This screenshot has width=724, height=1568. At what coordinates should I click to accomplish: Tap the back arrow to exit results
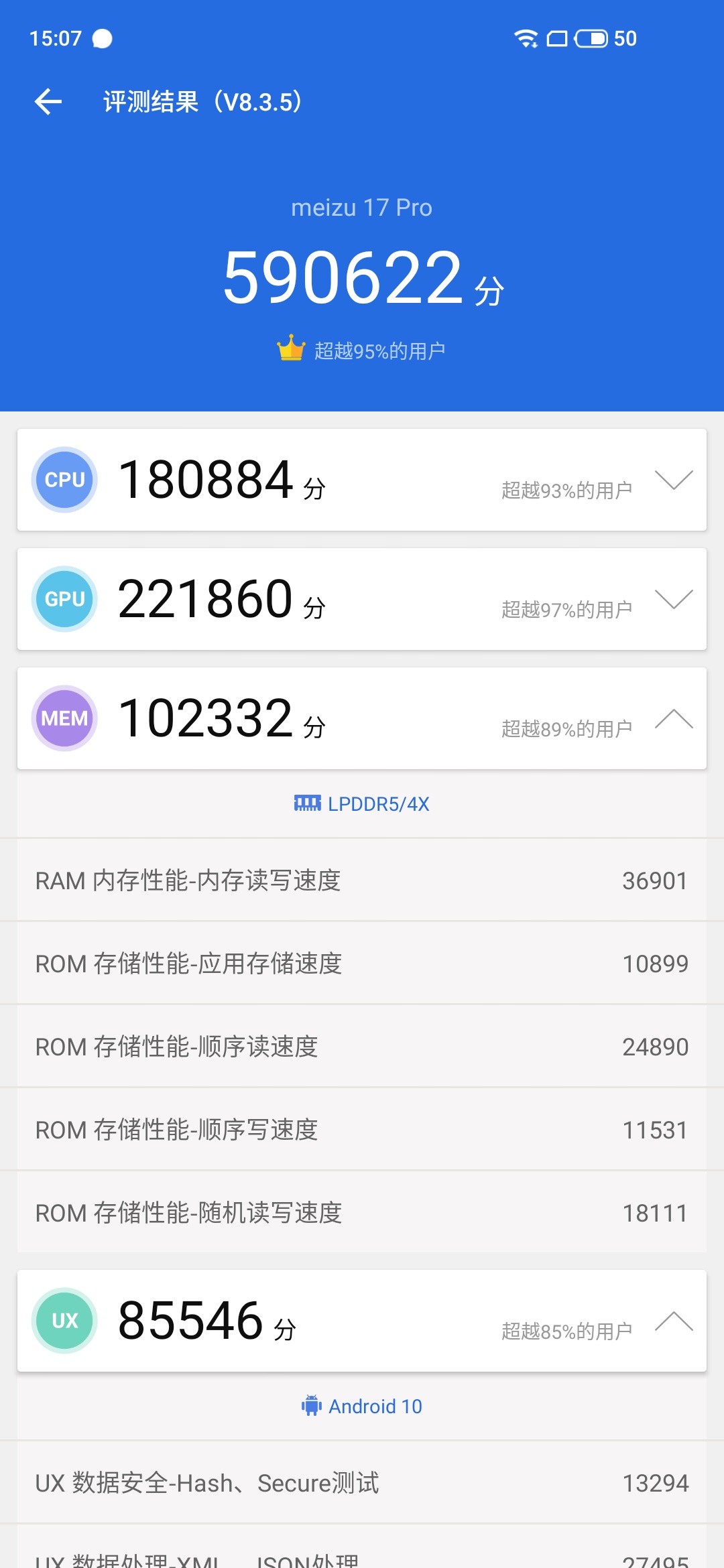pyautogui.click(x=47, y=102)
